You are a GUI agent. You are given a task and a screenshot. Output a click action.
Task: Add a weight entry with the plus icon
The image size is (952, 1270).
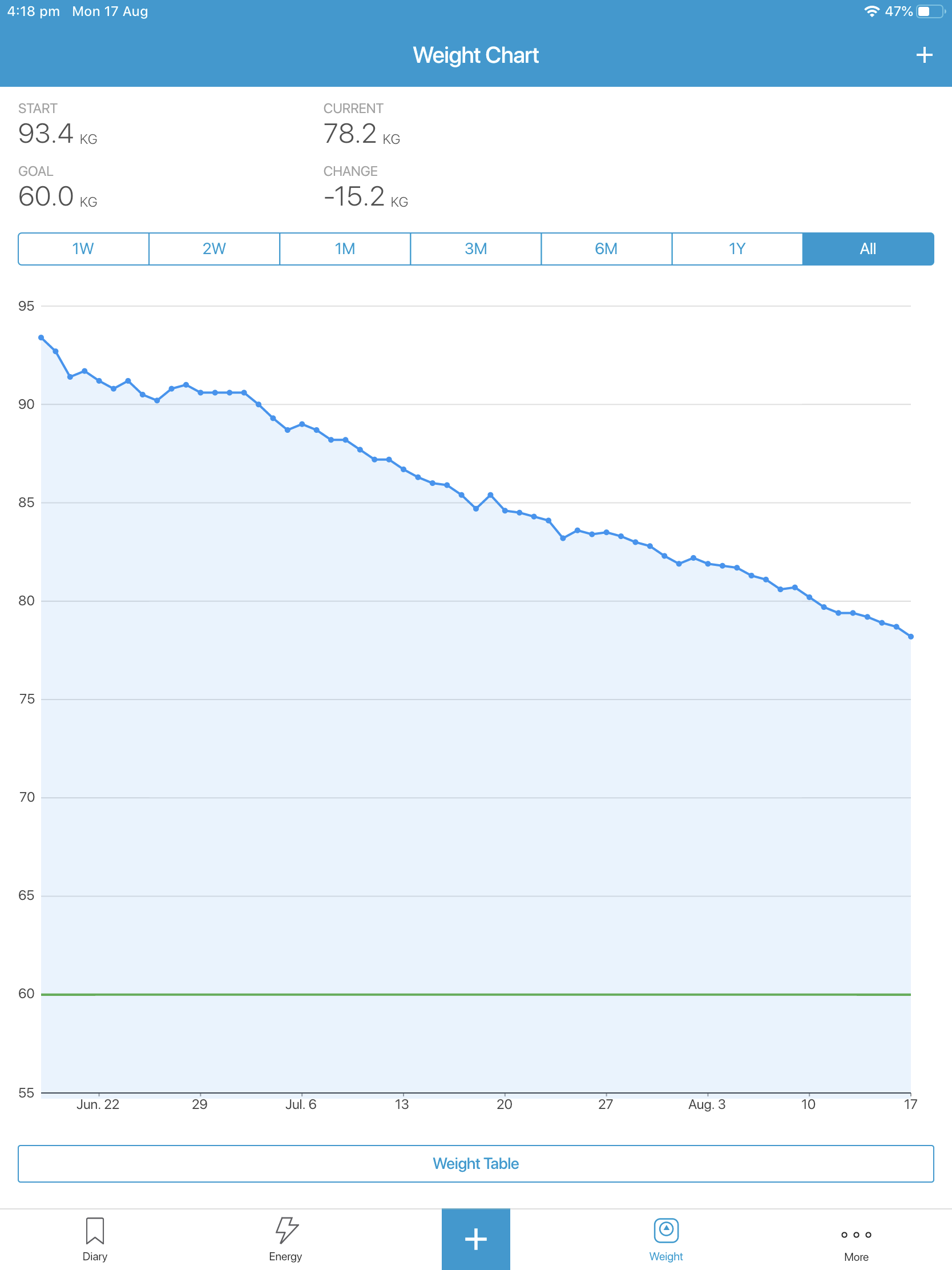(924, 55)
